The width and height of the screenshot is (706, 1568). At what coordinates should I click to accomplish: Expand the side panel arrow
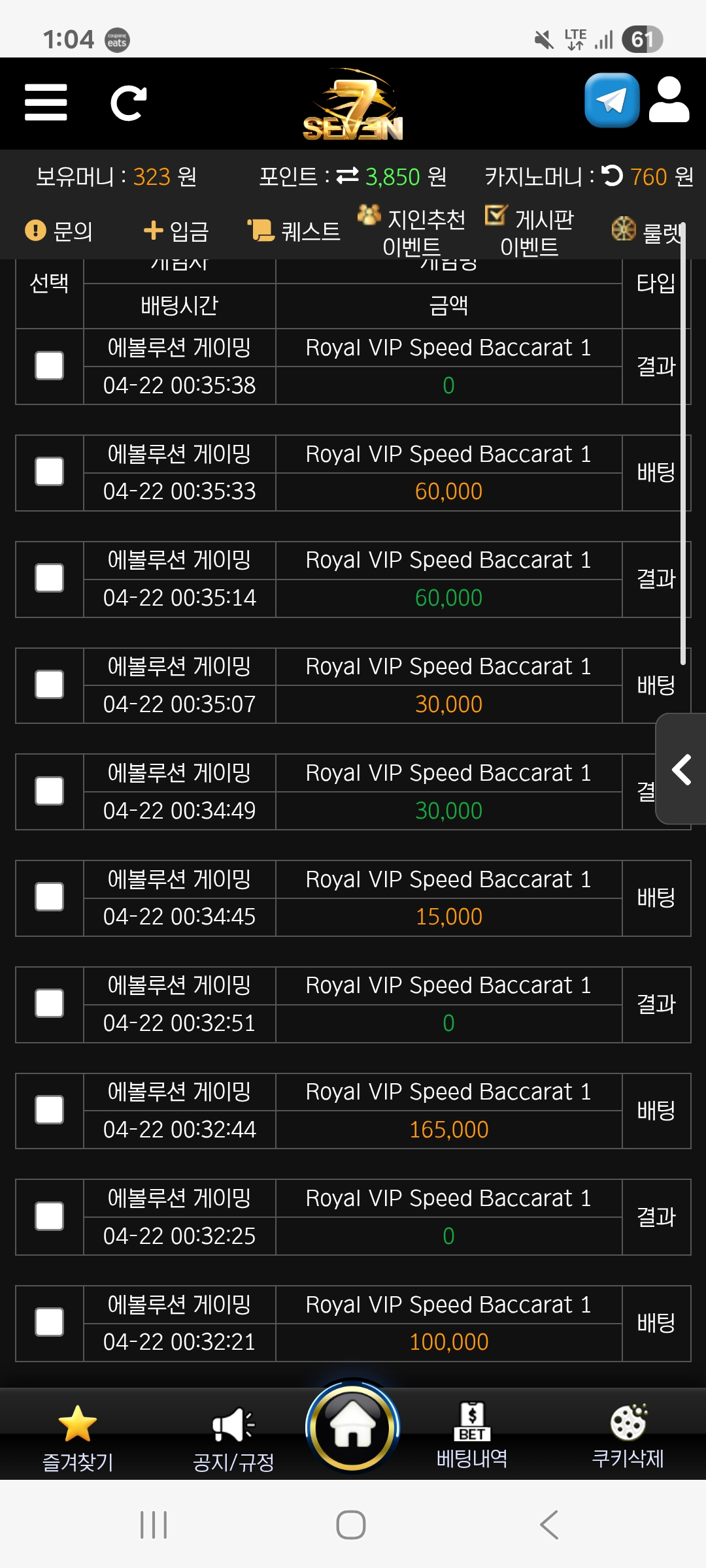(x=682, y=770)
